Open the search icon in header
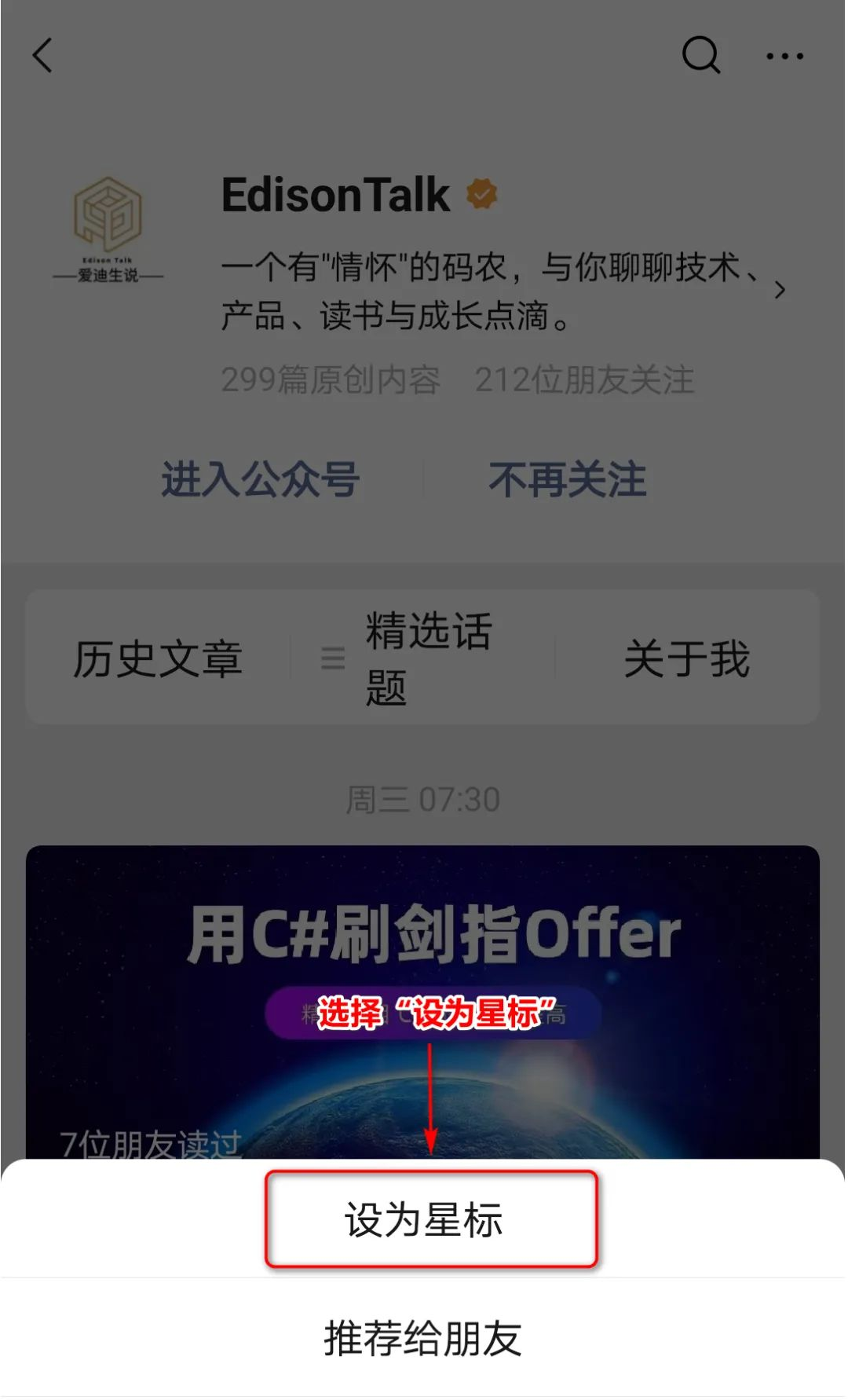Screen dimensions: 848x1400 (700, 56)
